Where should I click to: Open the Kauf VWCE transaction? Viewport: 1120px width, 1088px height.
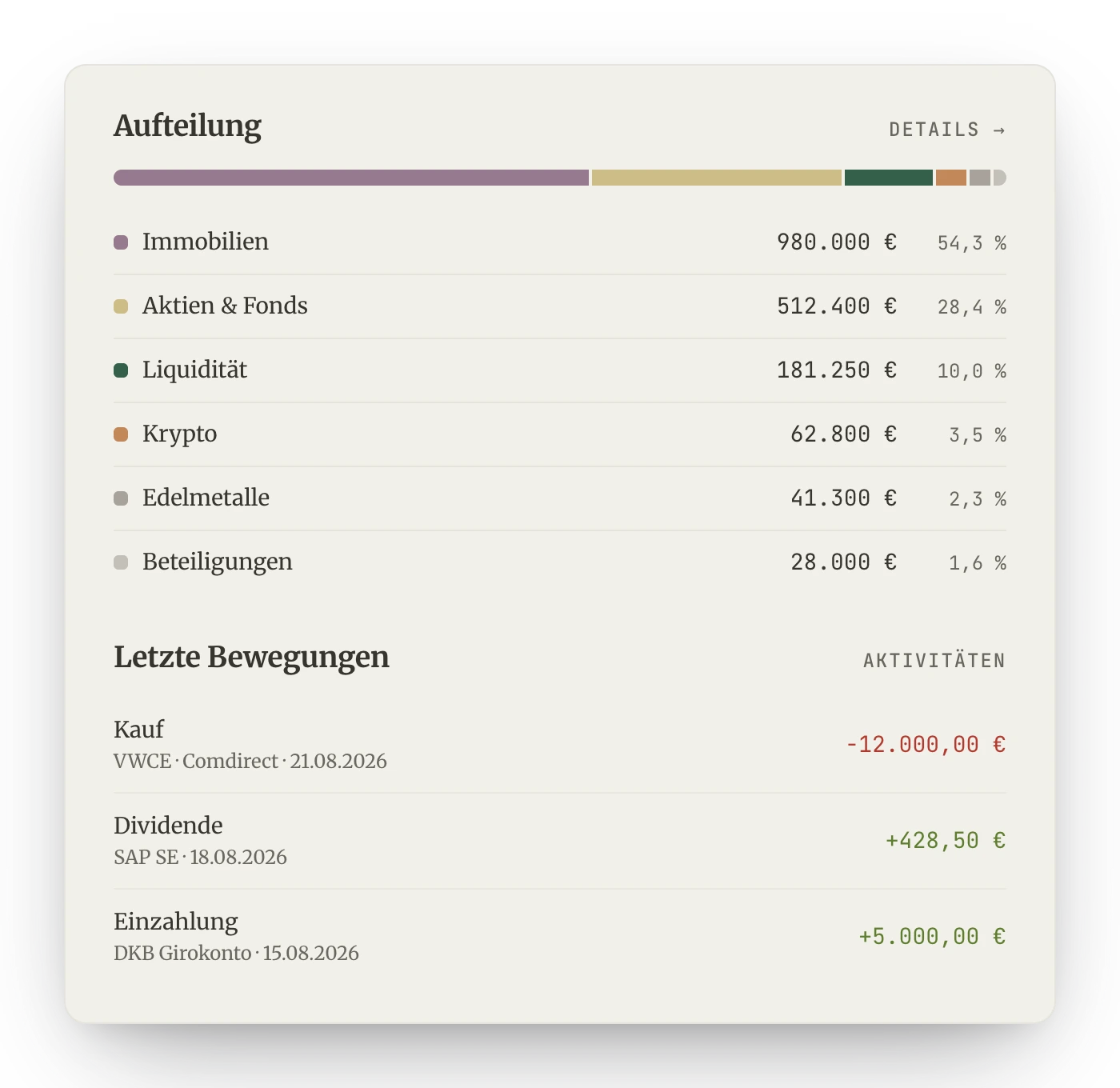560,745
